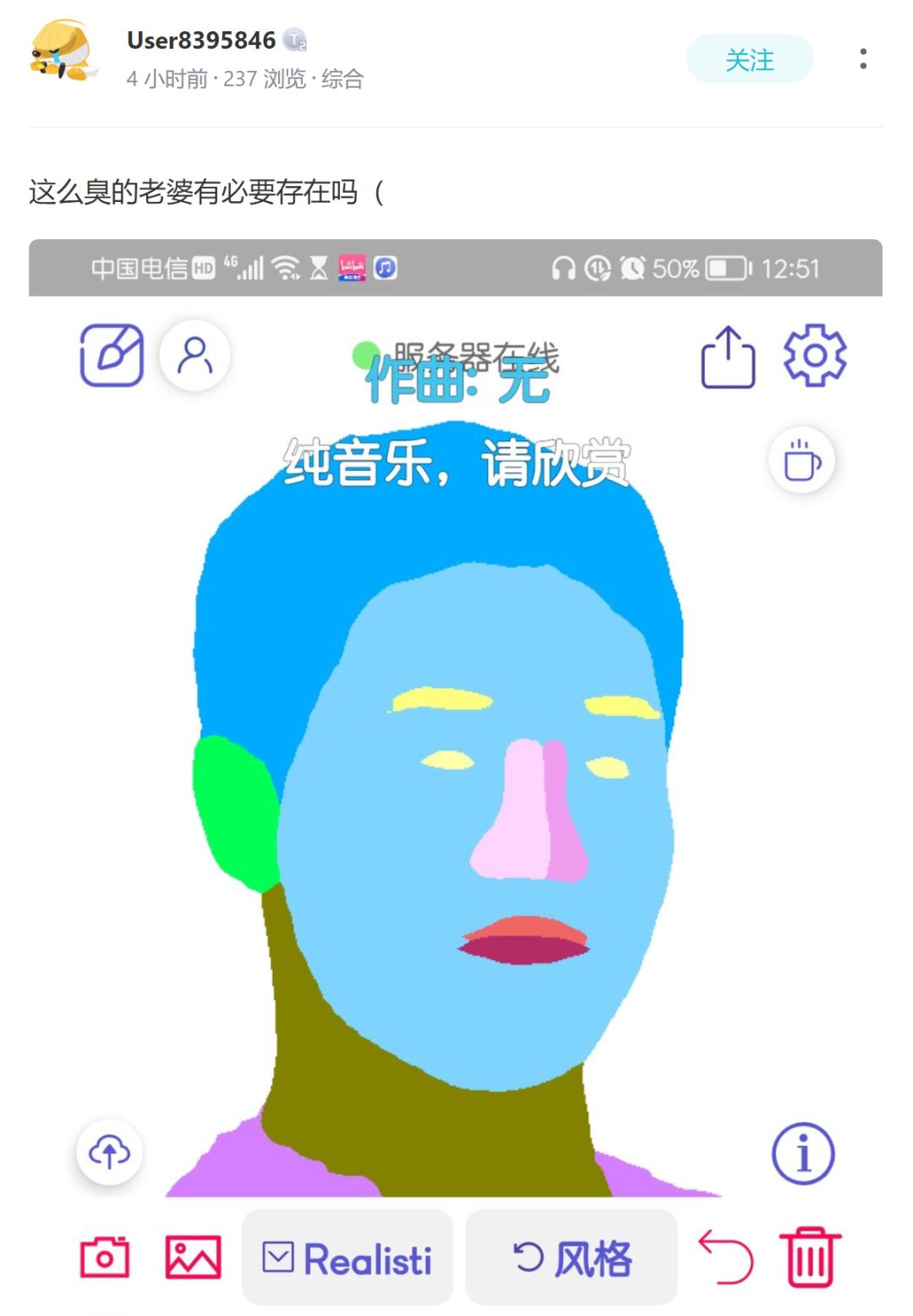This screenshot has width=913, height=1316.
Task: Select the 综合 category label
Action: [347, 79]
